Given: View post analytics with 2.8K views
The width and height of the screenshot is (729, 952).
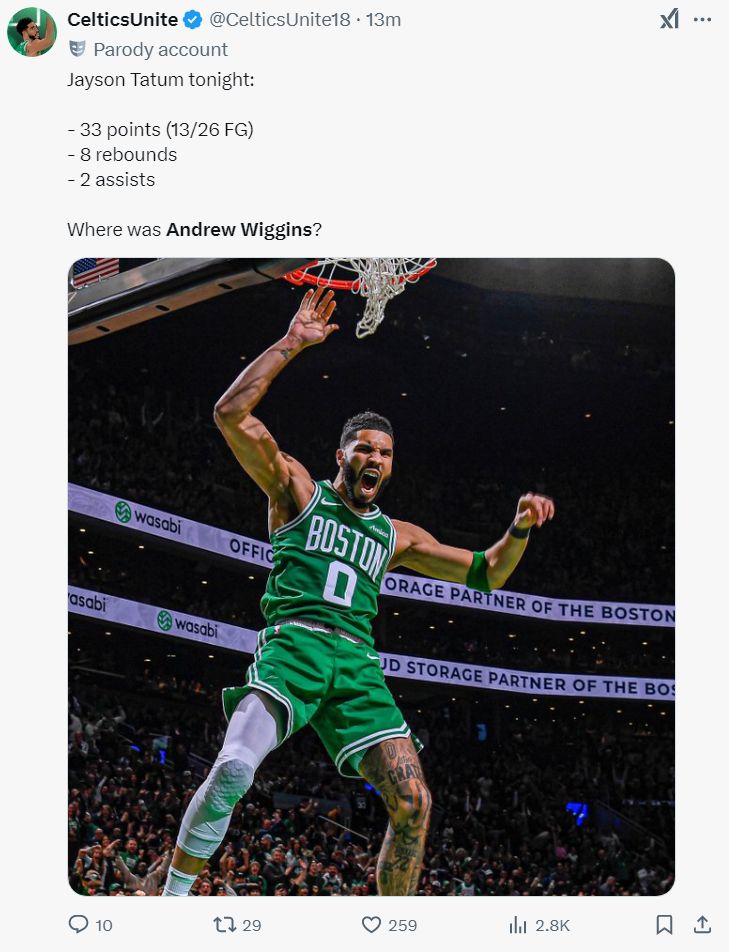Looking at the screenshot, I should (x=519, y=925).
